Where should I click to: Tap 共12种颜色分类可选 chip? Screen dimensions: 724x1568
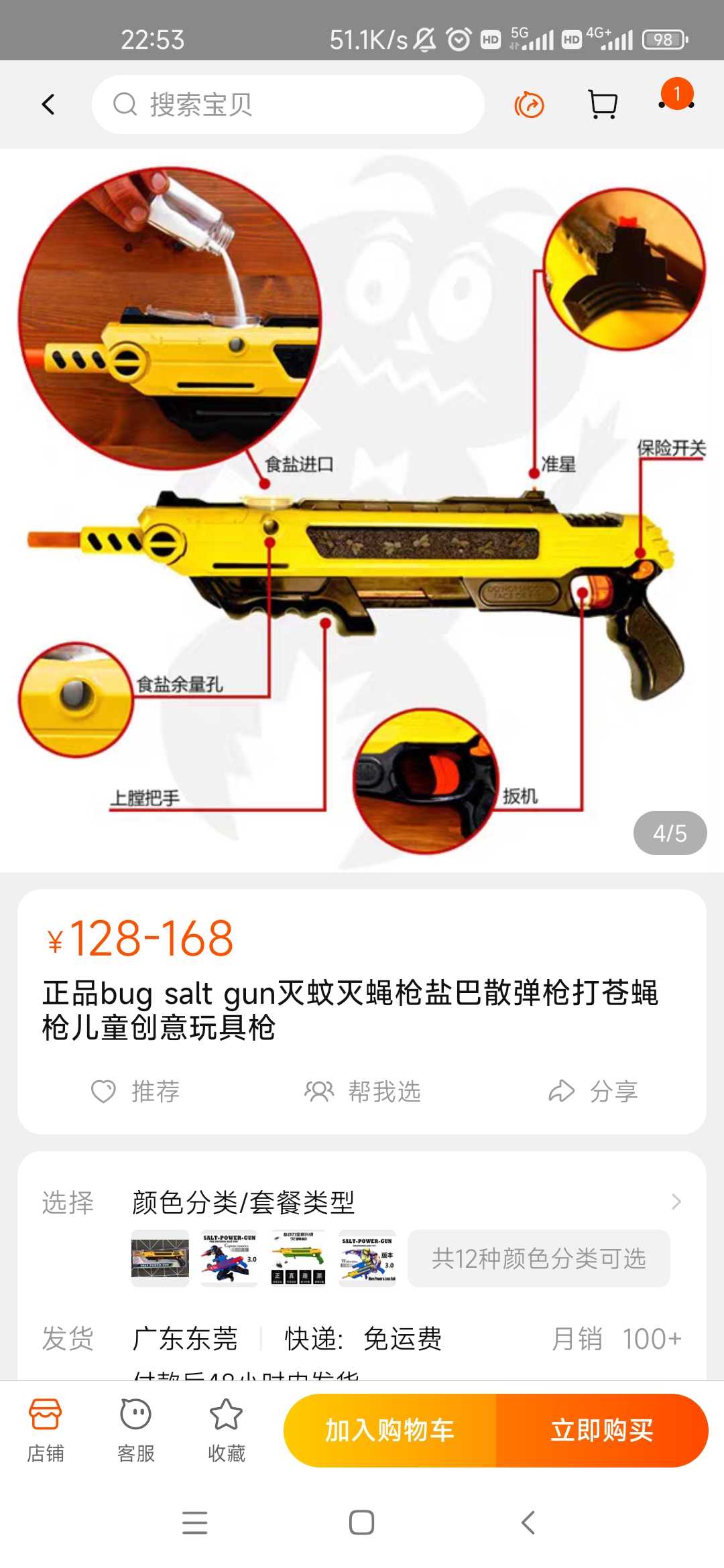pos(538,1258)
